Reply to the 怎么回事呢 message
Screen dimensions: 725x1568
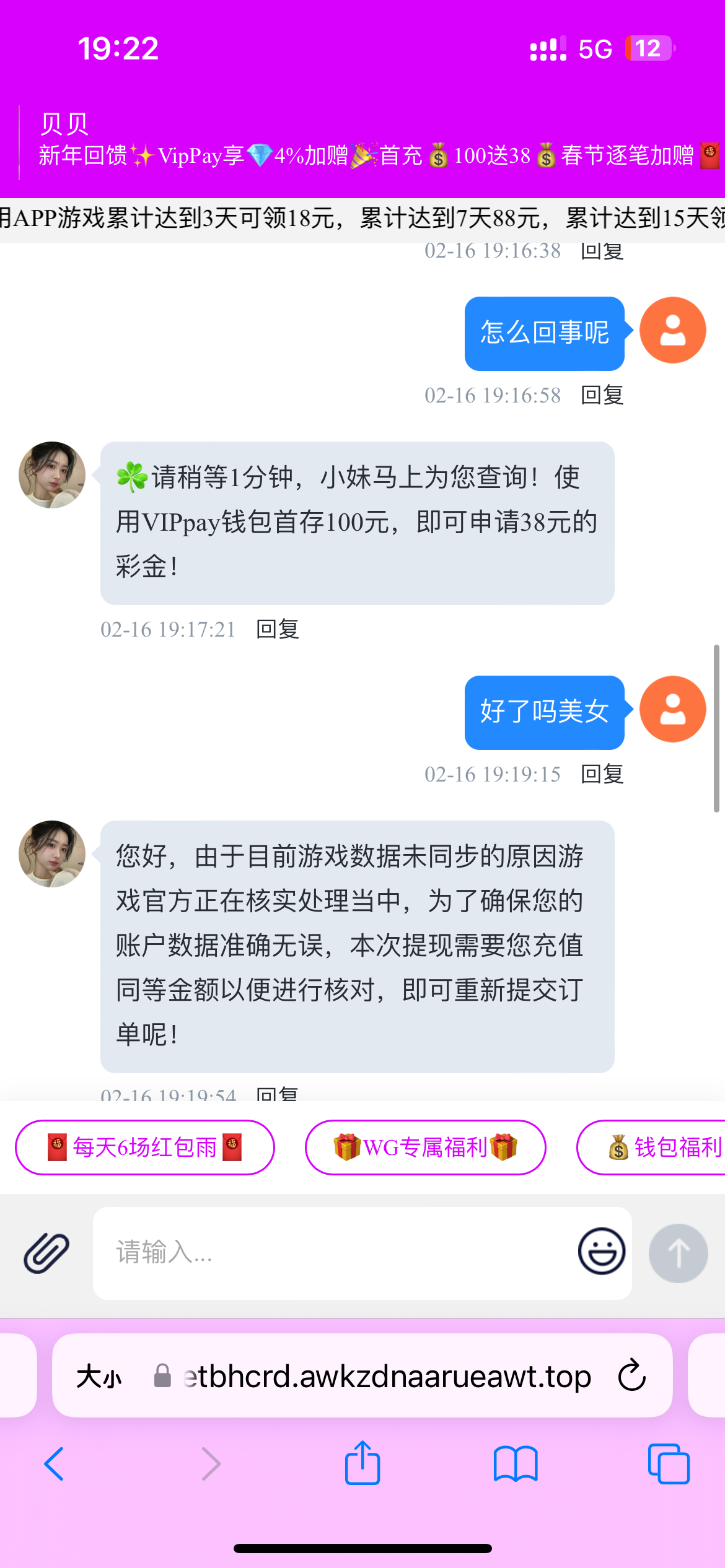point(602,395)
